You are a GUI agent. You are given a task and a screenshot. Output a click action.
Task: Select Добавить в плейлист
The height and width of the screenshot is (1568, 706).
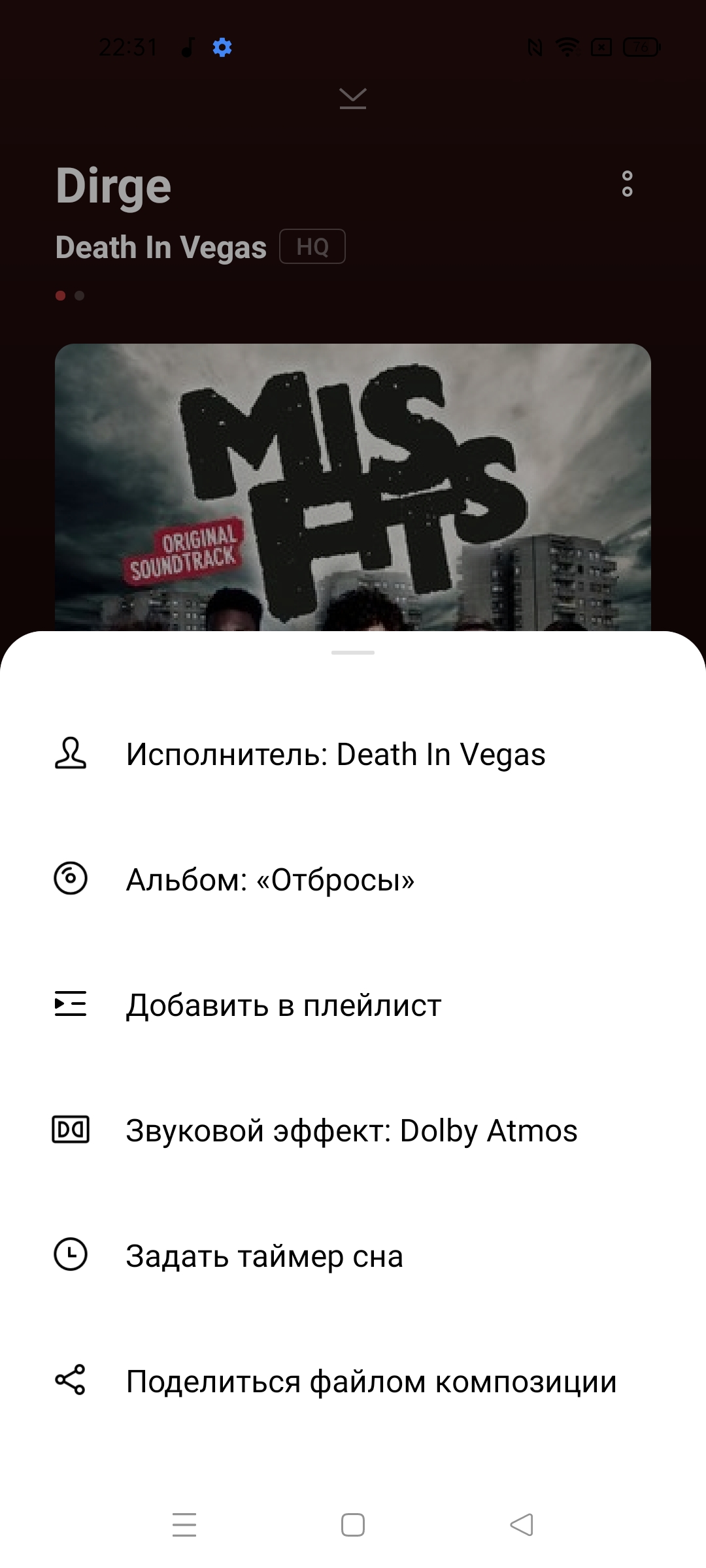(x=284, y=1005)
